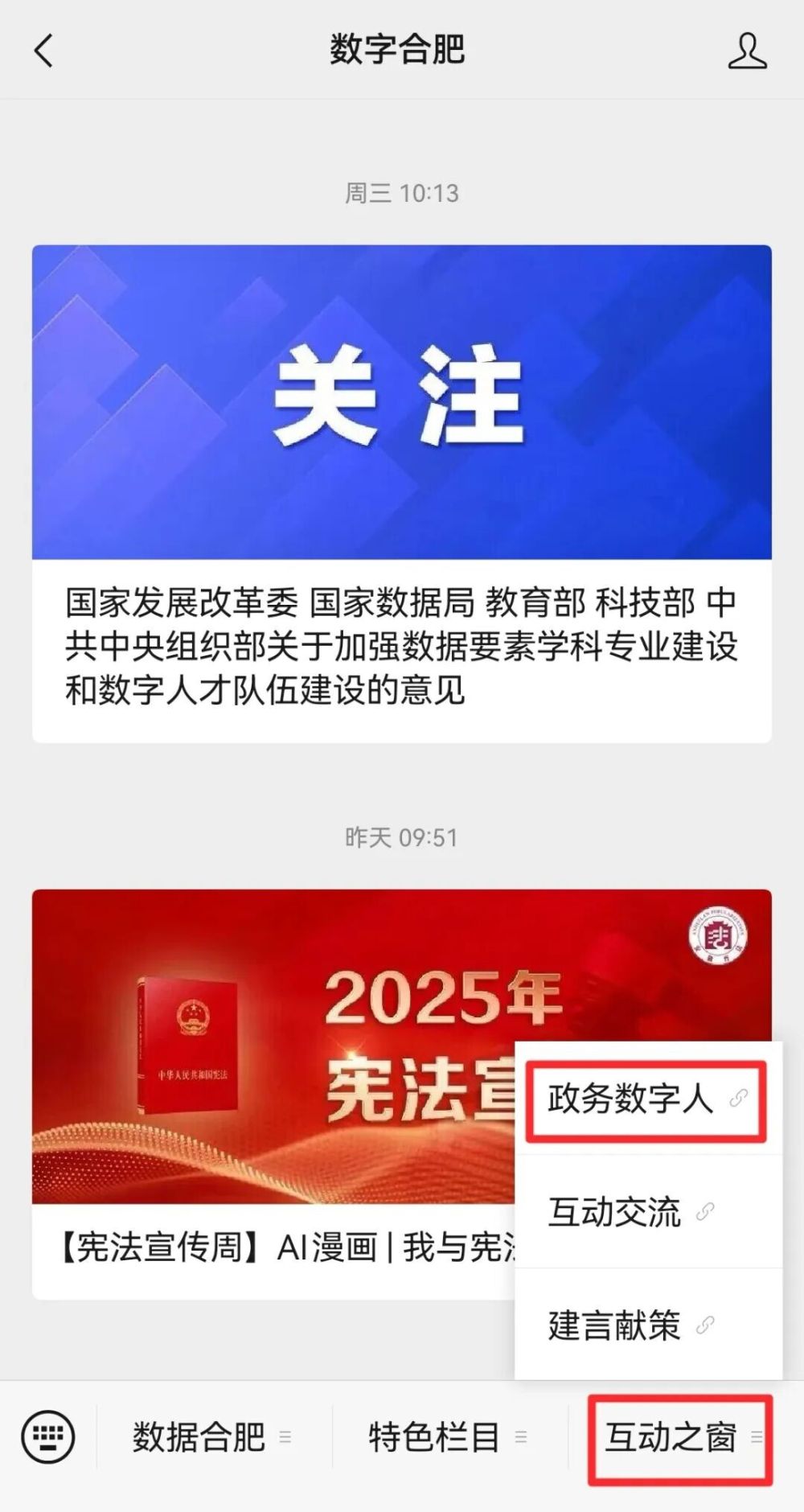Select 建言献策 from the popup menu
This screenshot has width=804, height=1512.
[x=646, y=1325]
